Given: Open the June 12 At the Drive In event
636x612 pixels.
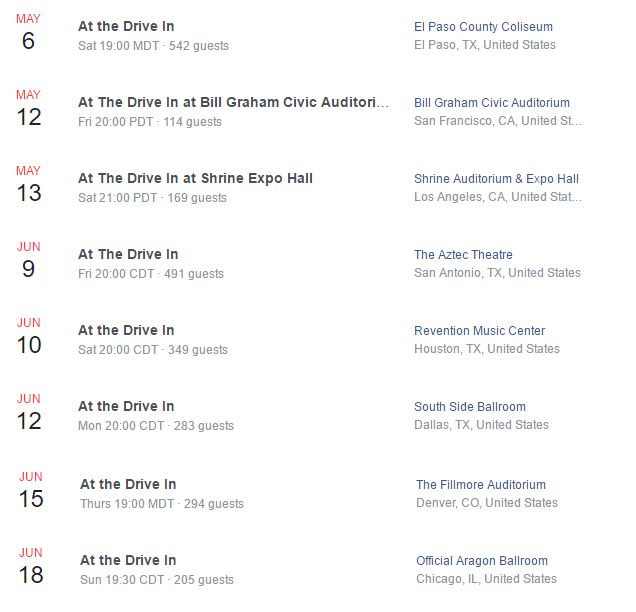Looking at the screenshot, I should pyautogui.click(x=126, y=407).
